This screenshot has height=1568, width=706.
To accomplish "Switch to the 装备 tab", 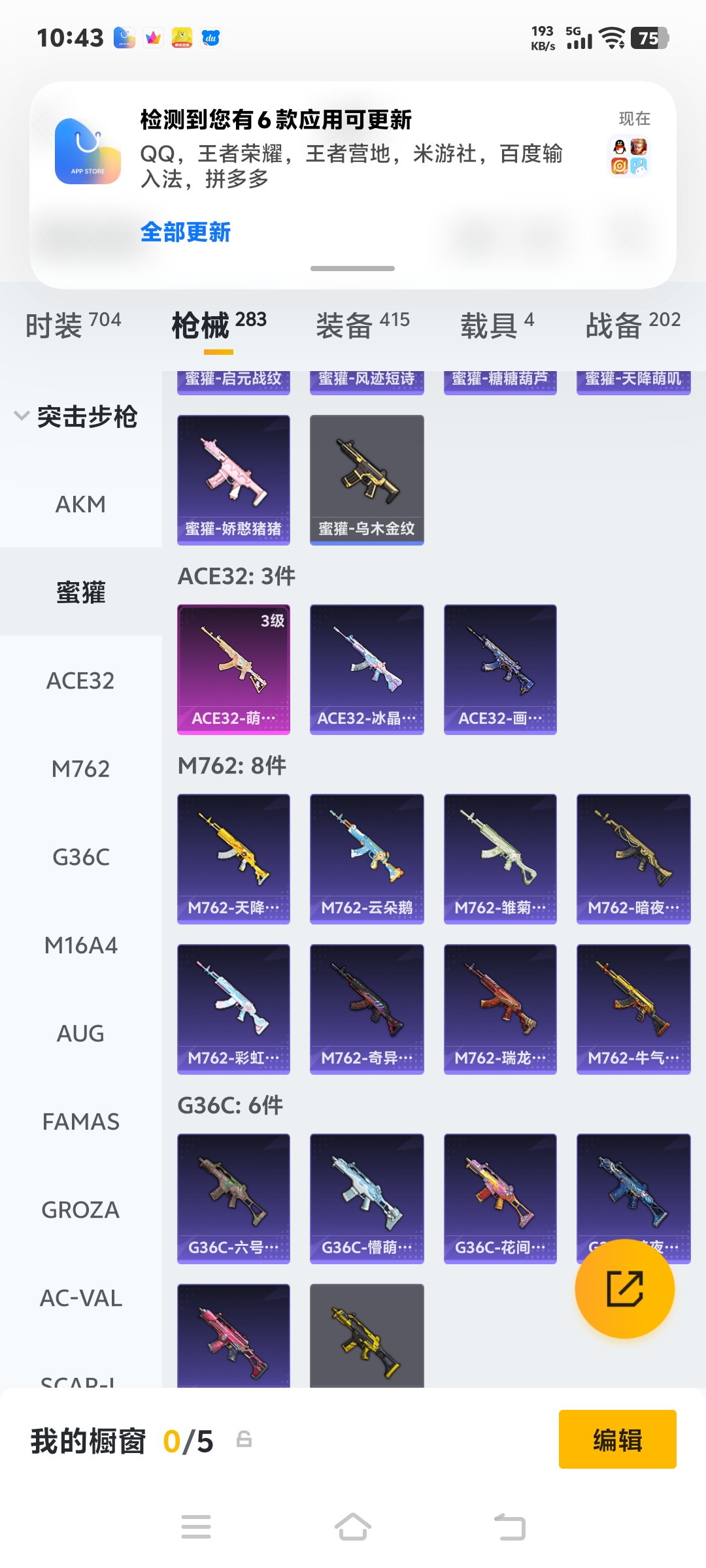I will point(362,325).
